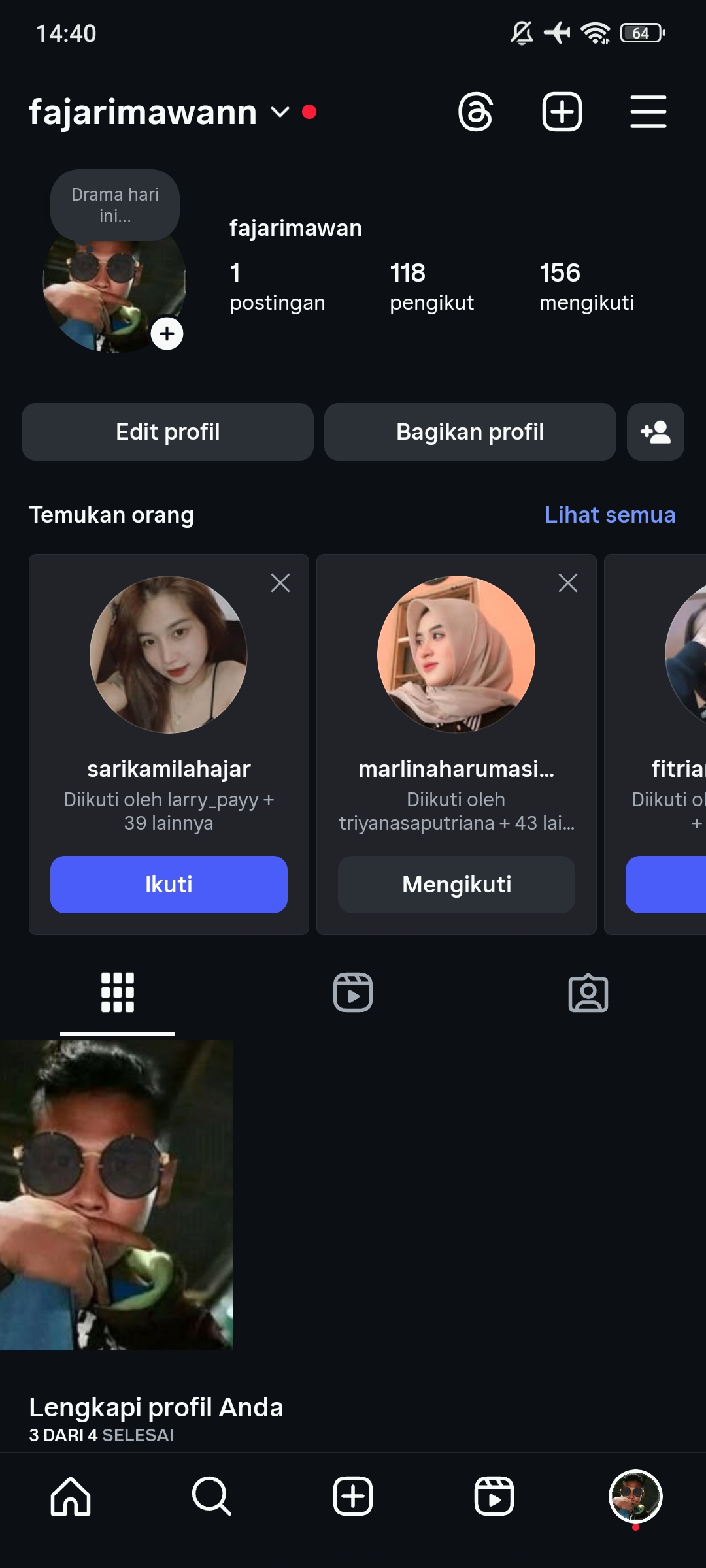View the 118 pengikut list
Image resolution: width=706 pixels, height=1568 pixels.
tap(431, 286)
